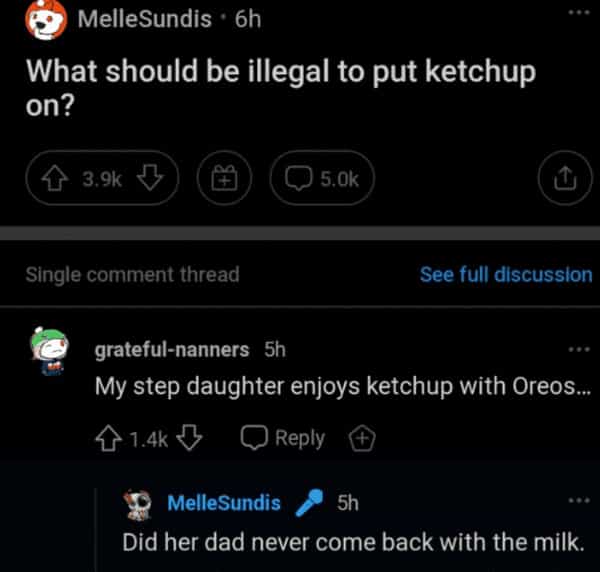The image size is (600, 572).
Task: Award grateful-nanners' comment
Action: (361, 438)
